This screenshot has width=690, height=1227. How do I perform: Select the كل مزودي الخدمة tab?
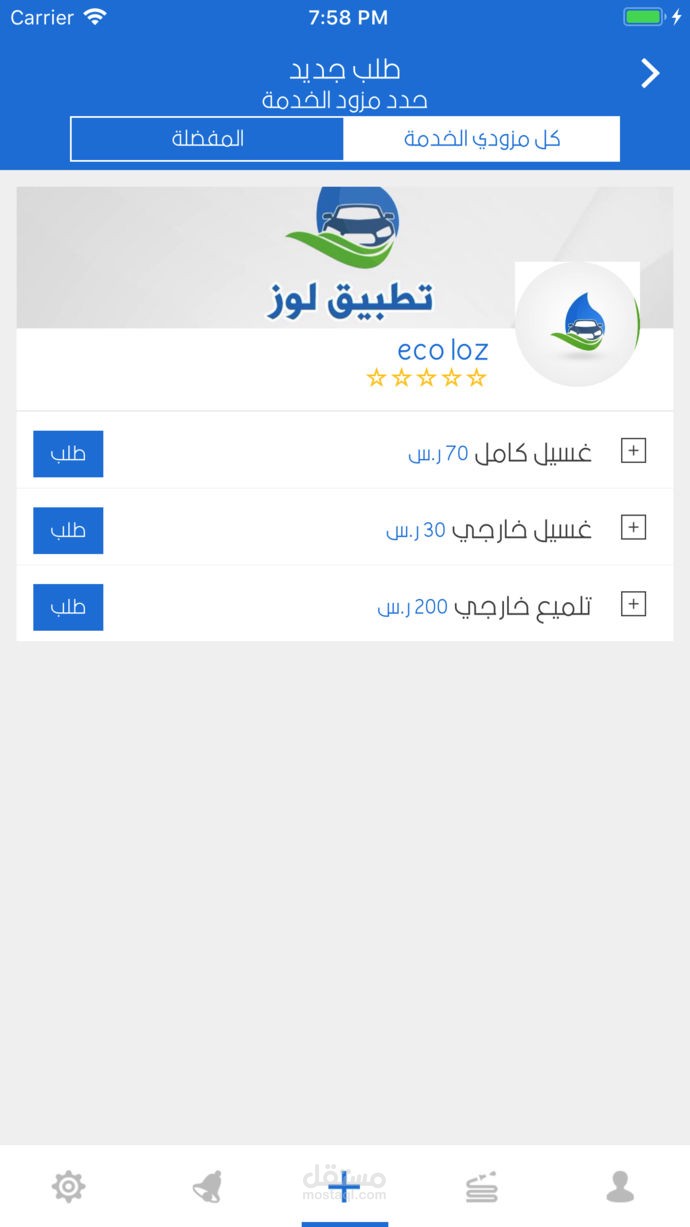tap(481, 139)
